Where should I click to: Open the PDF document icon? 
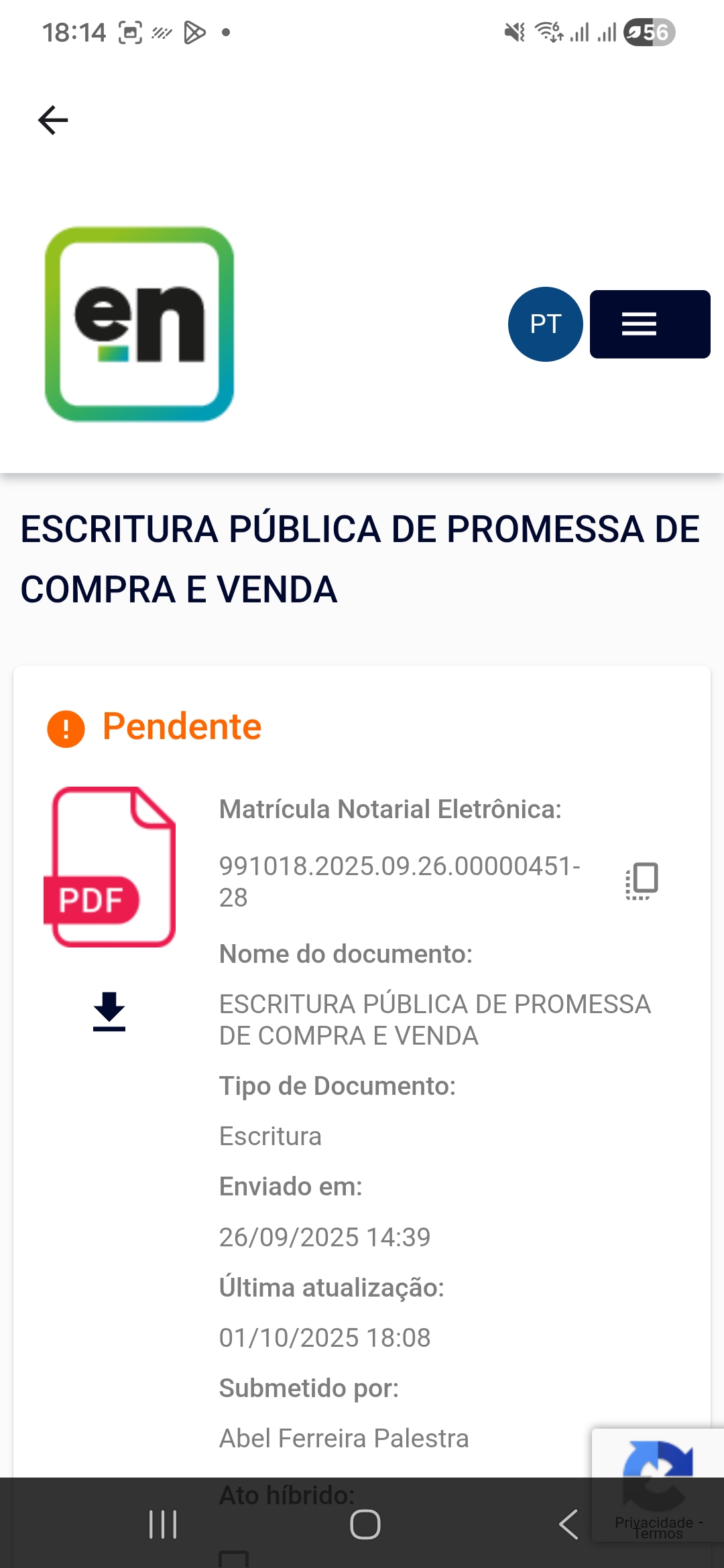[110, 866]
